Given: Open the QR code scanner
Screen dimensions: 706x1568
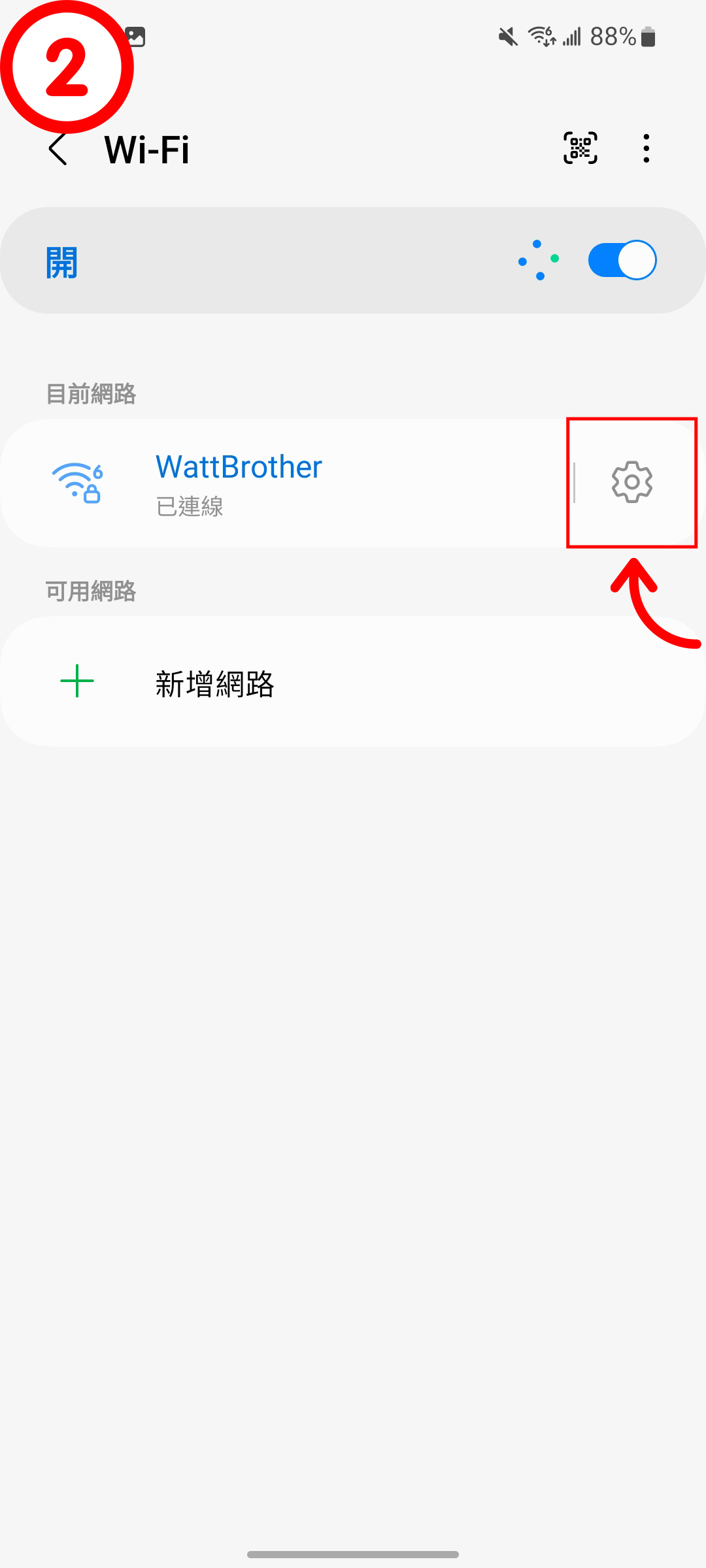Looking at the screenshot, I should 580,148.
